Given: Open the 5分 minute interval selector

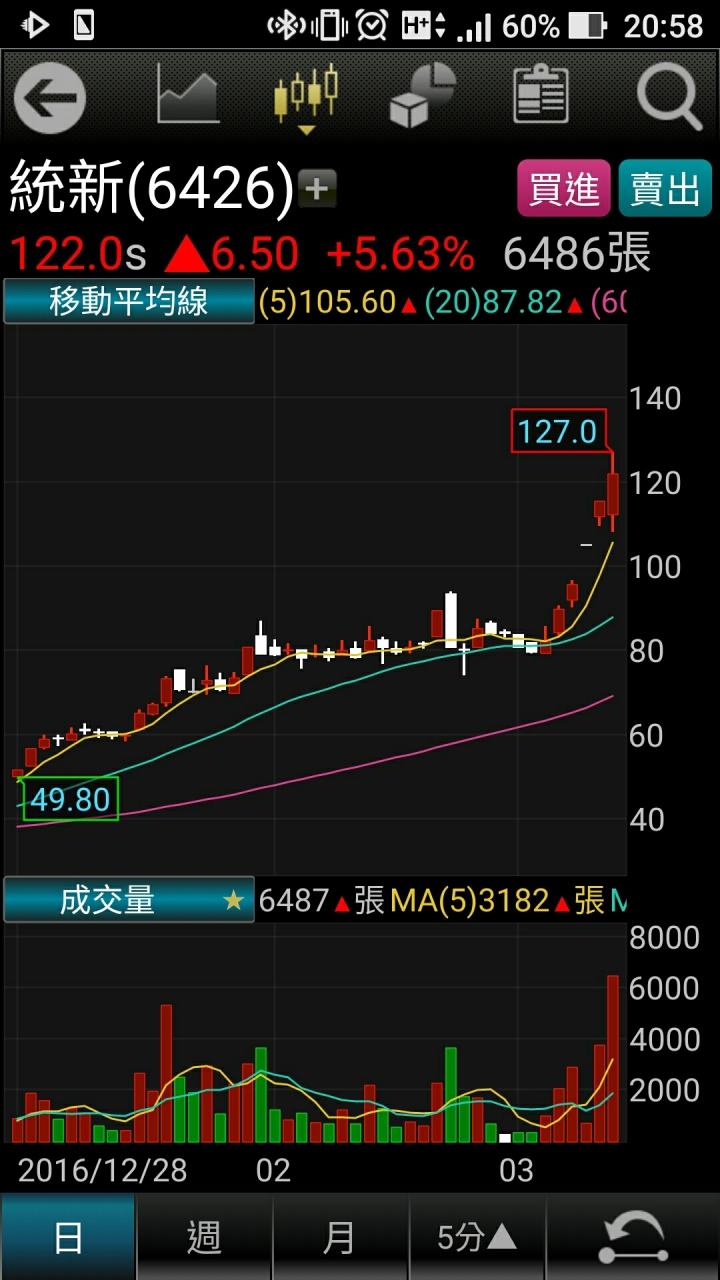Looking at the screenshot, I should tap(477, 1238).
